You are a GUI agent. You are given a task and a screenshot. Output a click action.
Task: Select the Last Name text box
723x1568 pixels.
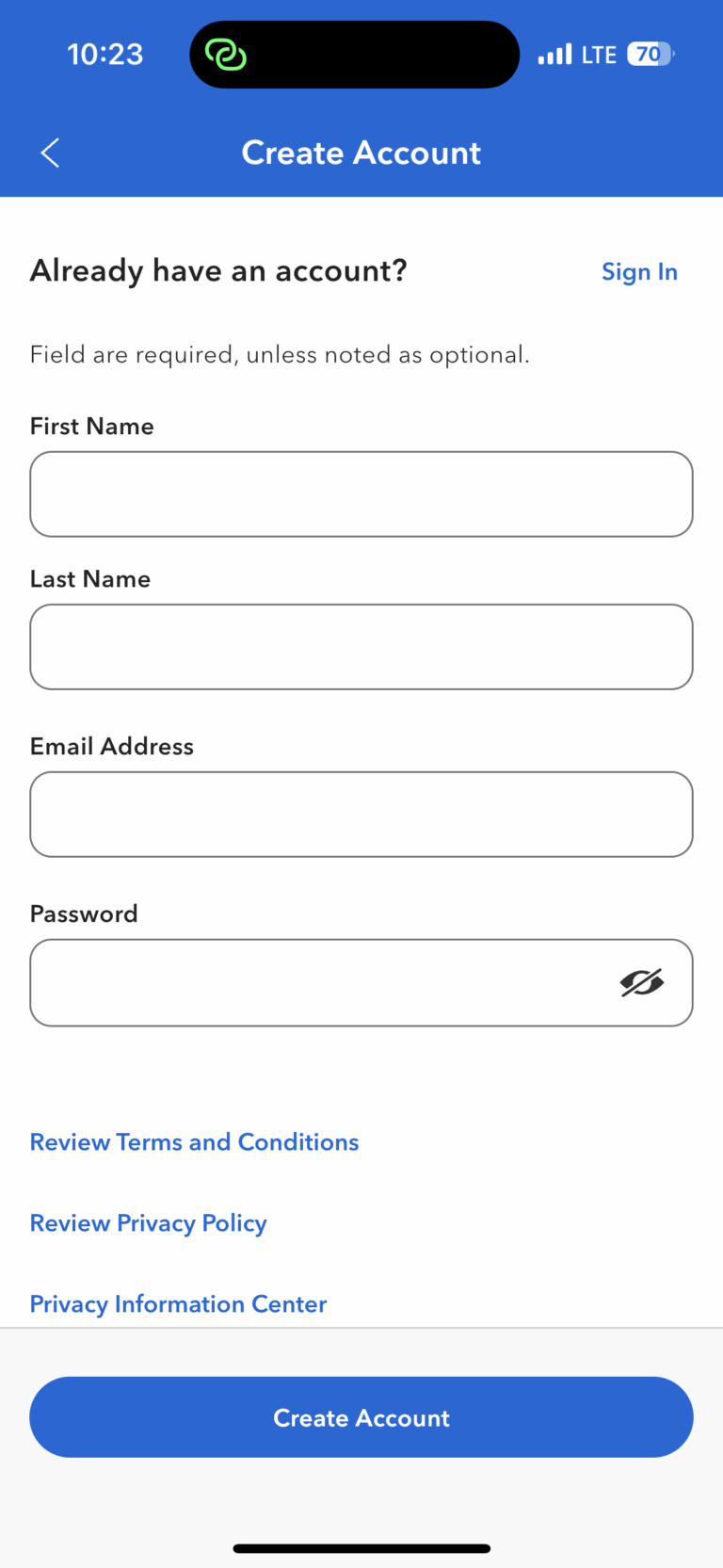click(361, 646)
